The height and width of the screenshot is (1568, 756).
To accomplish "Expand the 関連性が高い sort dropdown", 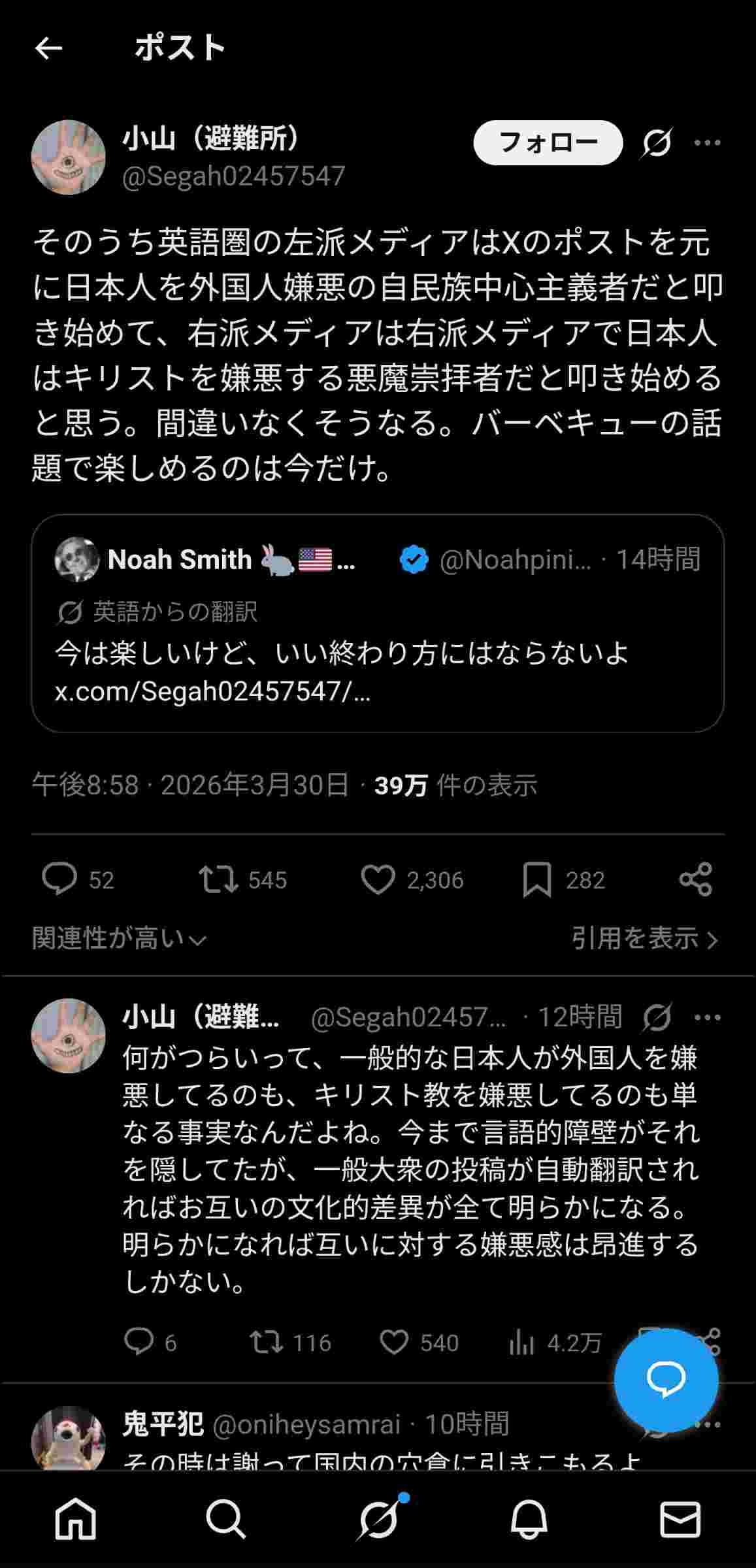I will (x=120, y=939).
